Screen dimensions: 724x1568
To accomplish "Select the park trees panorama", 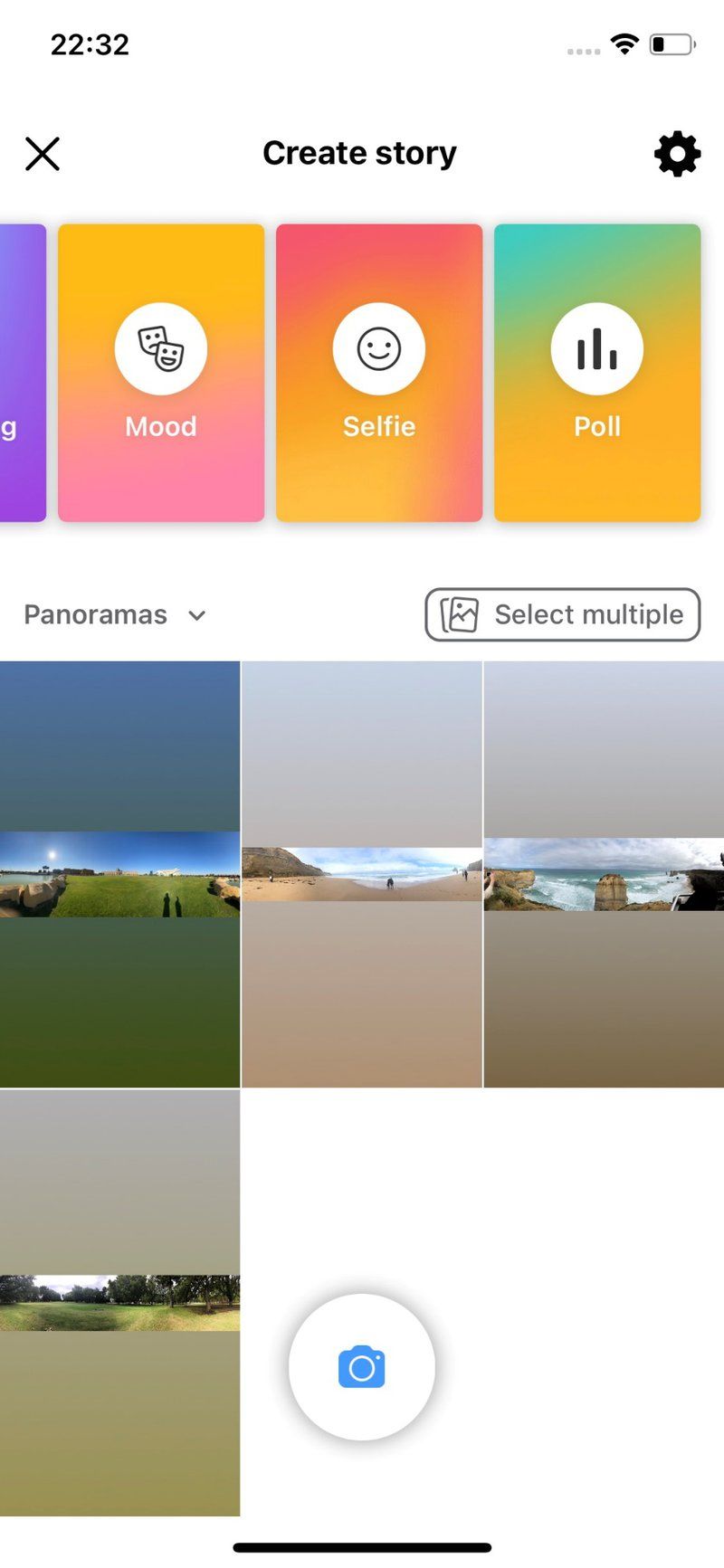I will (119, 1303).
